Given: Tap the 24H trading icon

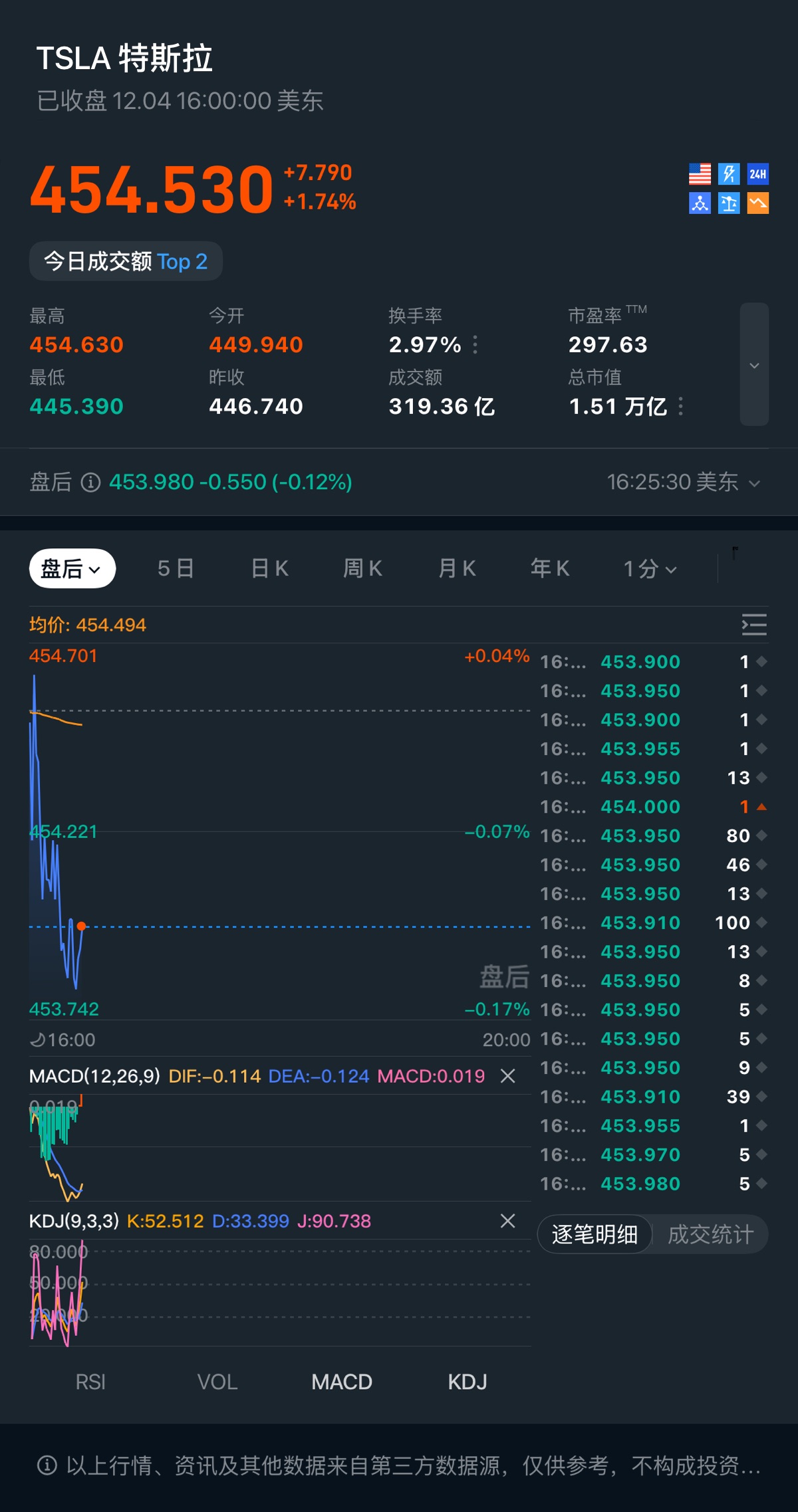Looking at the screenshot, I should point(757,174).
